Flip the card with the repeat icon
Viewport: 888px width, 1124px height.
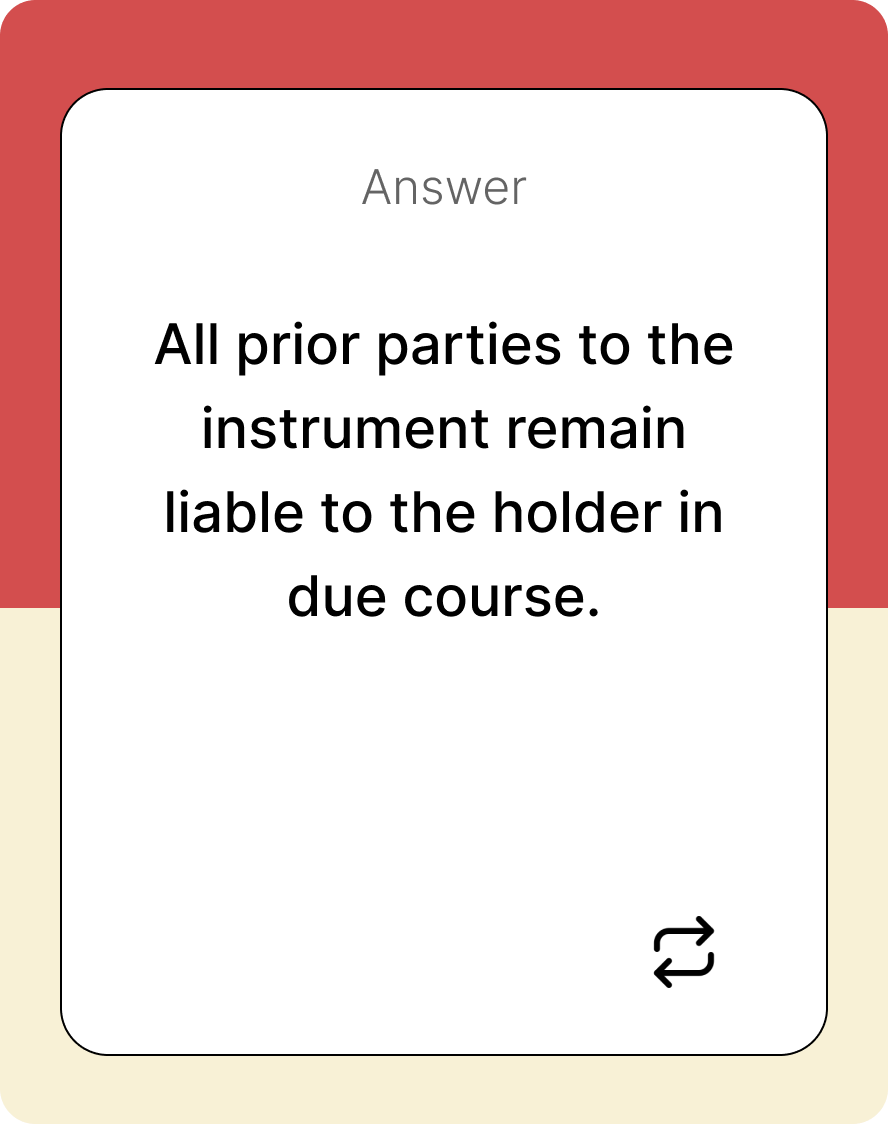(x=684, y=951)
